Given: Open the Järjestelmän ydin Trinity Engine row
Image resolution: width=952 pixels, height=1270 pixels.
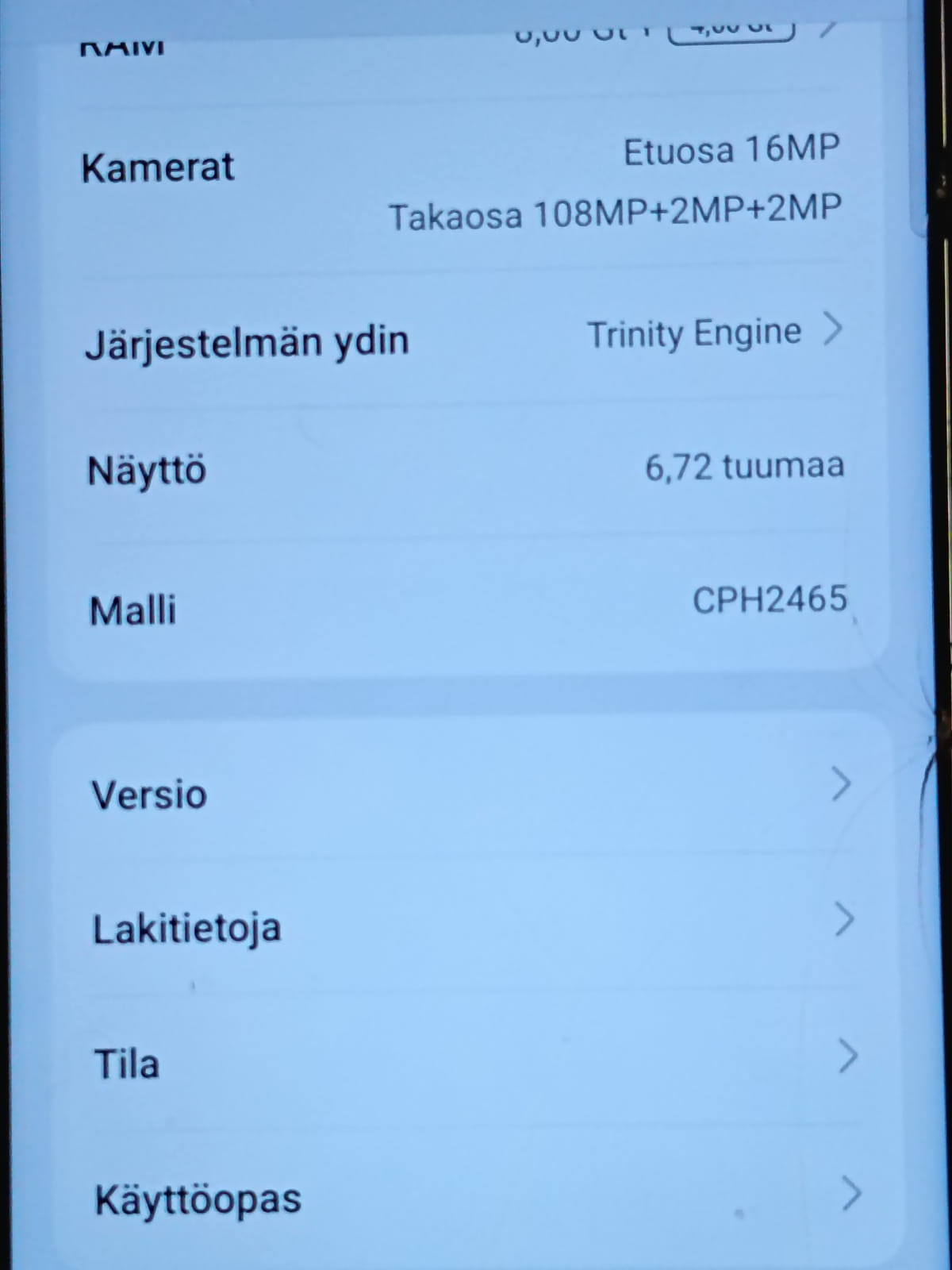Looking at the screenshot, I should pos(464,337).
